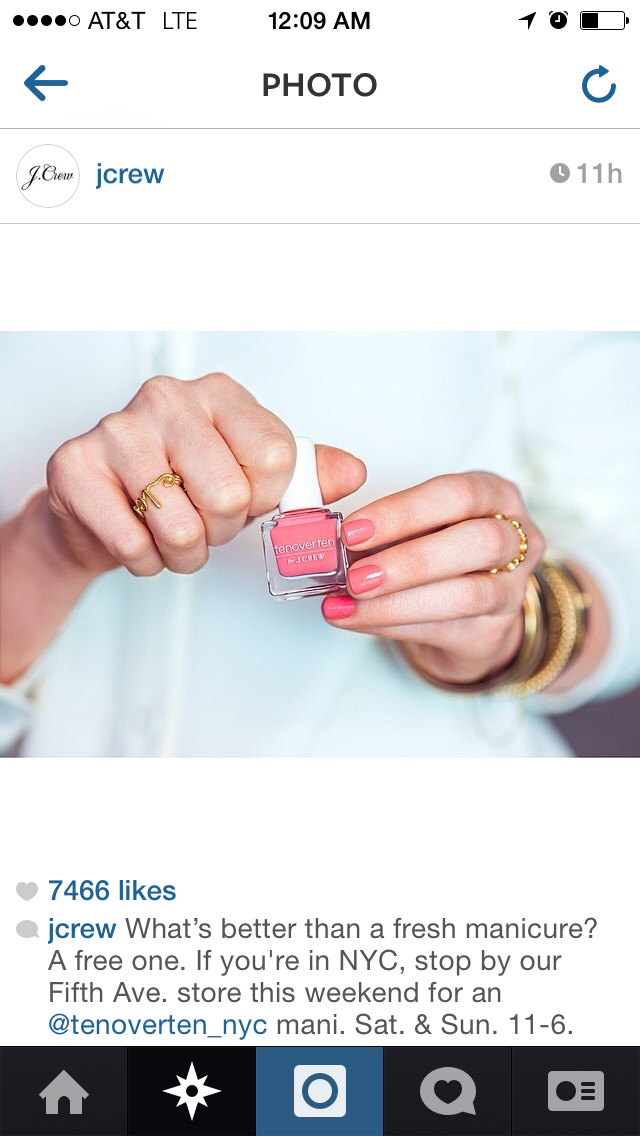
Task: Refresh the photo post
Action: coord(598,86)
